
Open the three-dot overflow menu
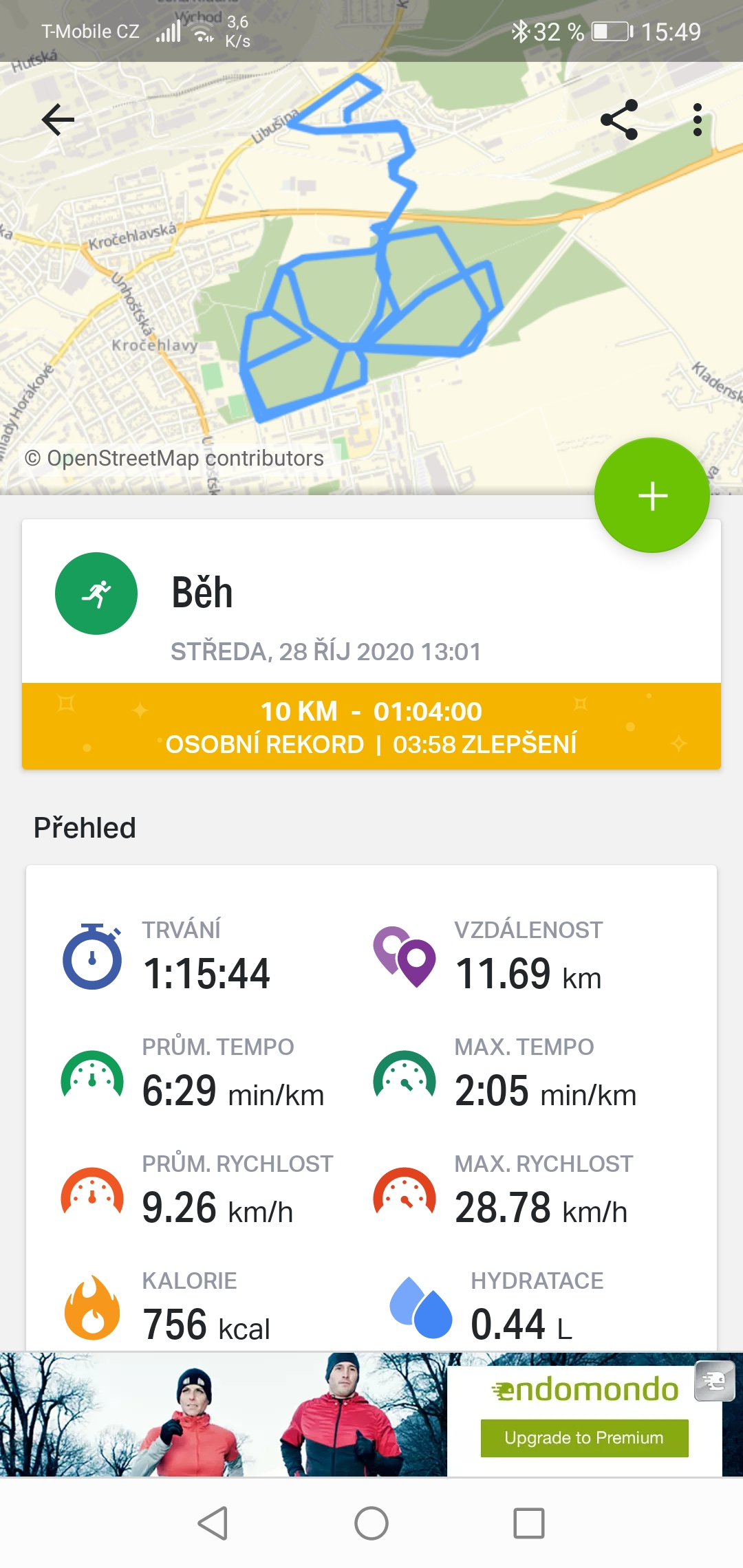tap(698, 120)
